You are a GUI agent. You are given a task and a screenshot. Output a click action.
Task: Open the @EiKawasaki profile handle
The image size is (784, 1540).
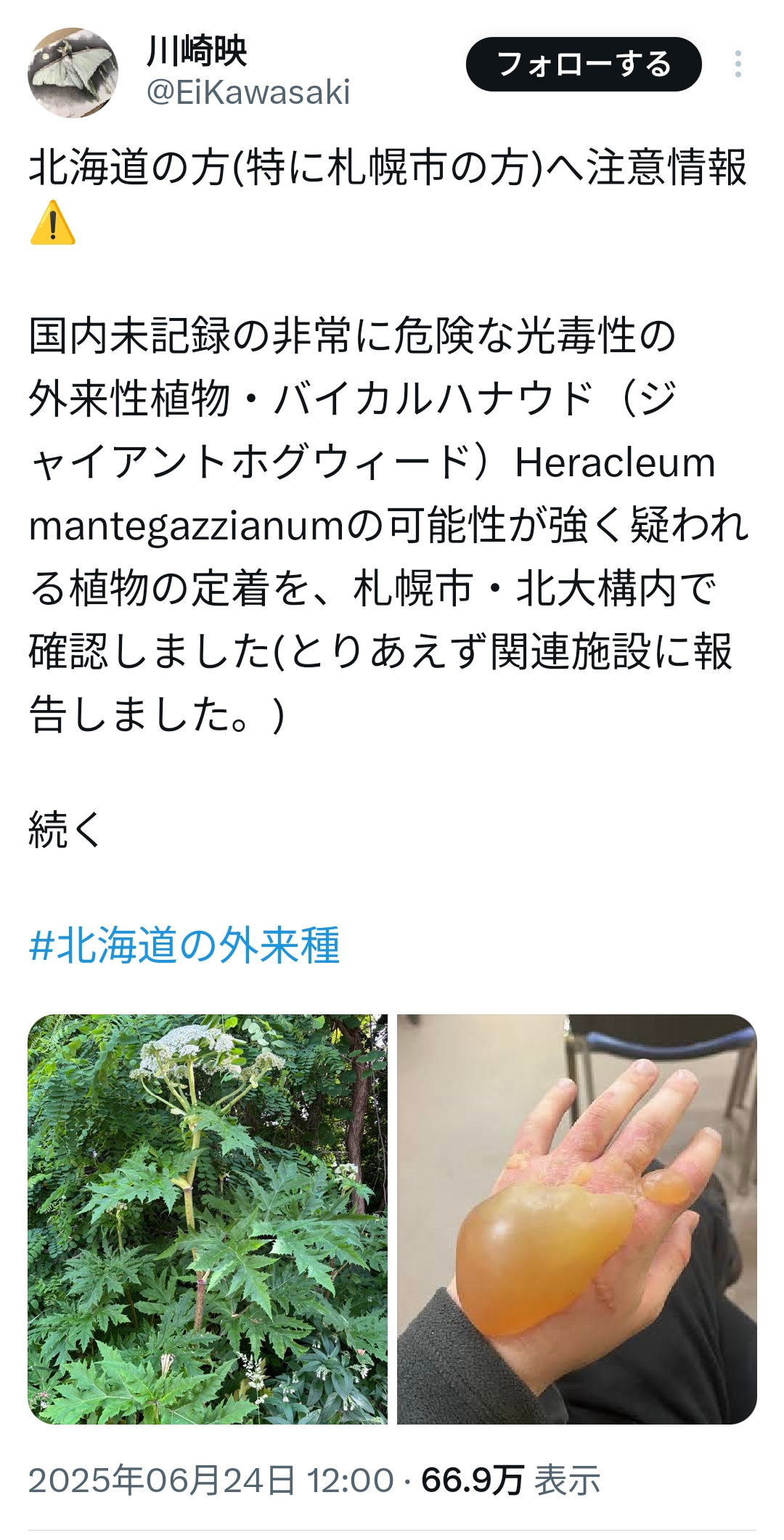(248, 92)
